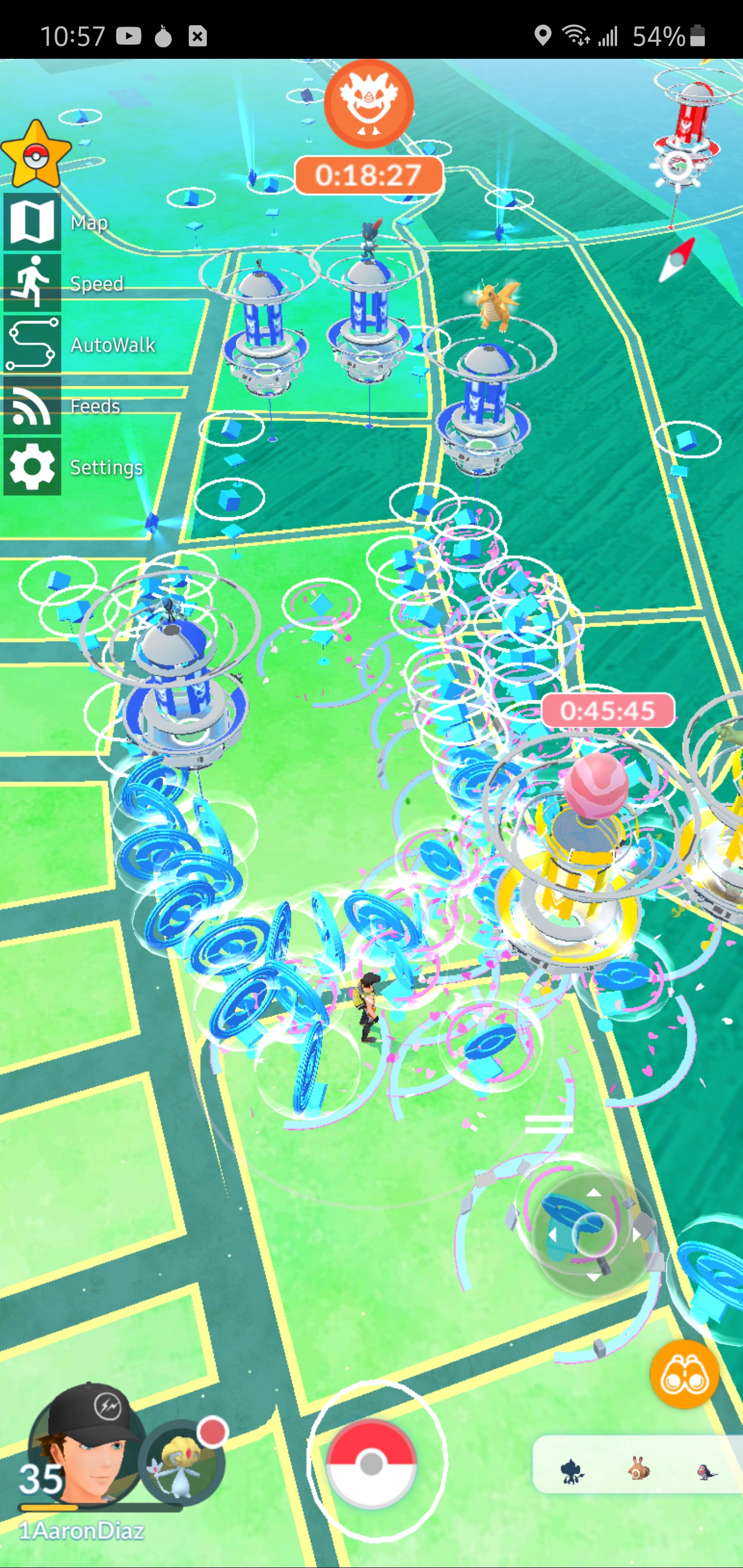Screen dimensions: 743x1568
Task: Collapse the star Poké Ball overlay menu
Action: pyautogui.click(x=36, y=155)
